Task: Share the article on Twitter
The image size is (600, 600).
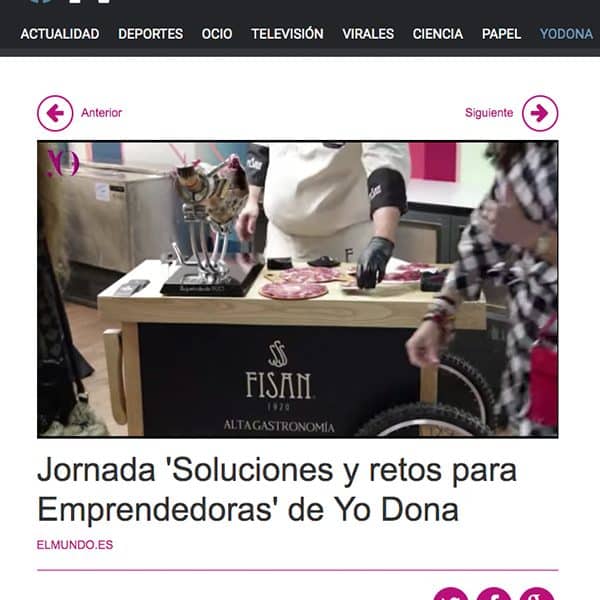Action: click(451, 594)
